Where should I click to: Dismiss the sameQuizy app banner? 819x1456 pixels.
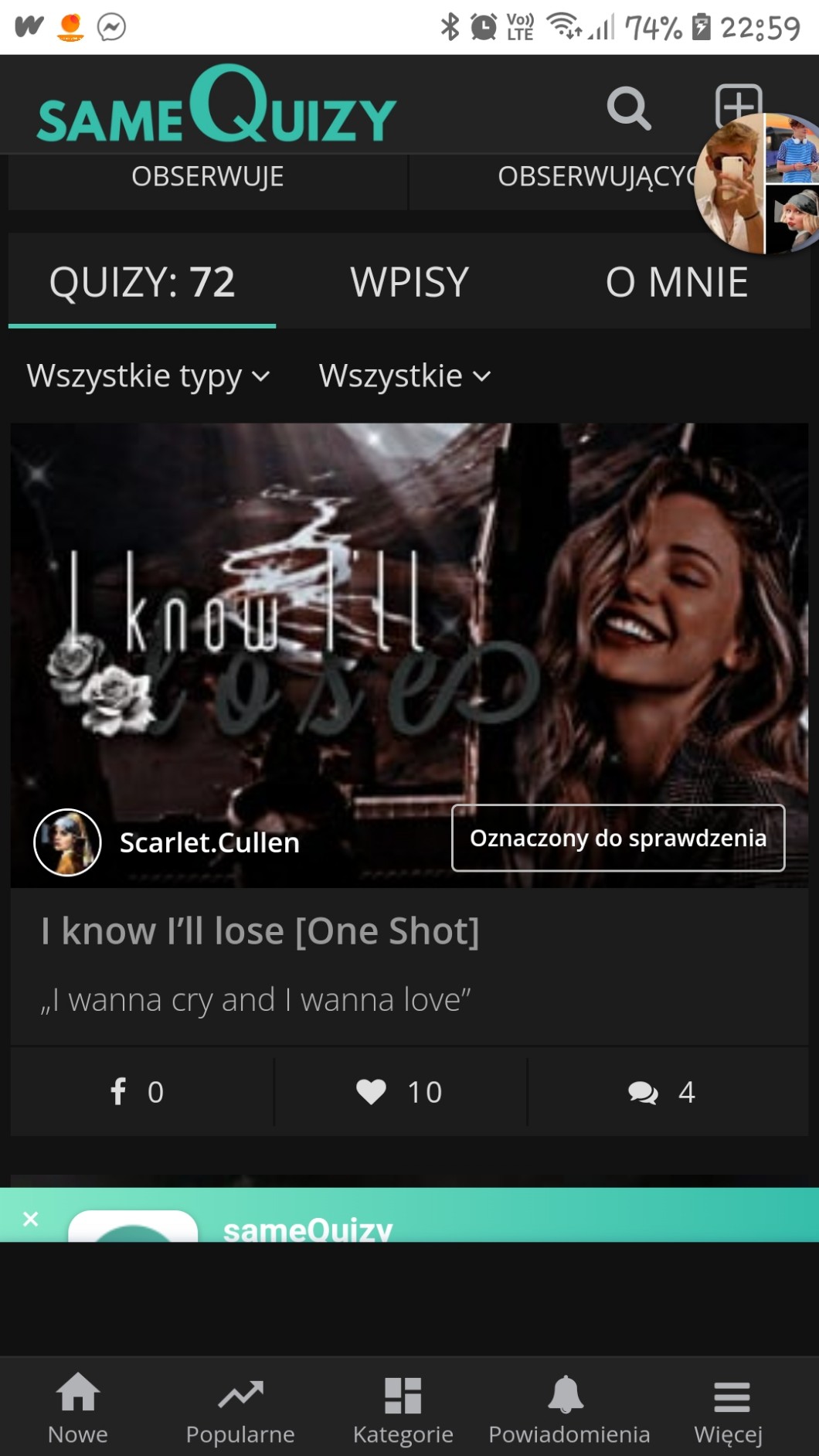(x=31, y=1219)
